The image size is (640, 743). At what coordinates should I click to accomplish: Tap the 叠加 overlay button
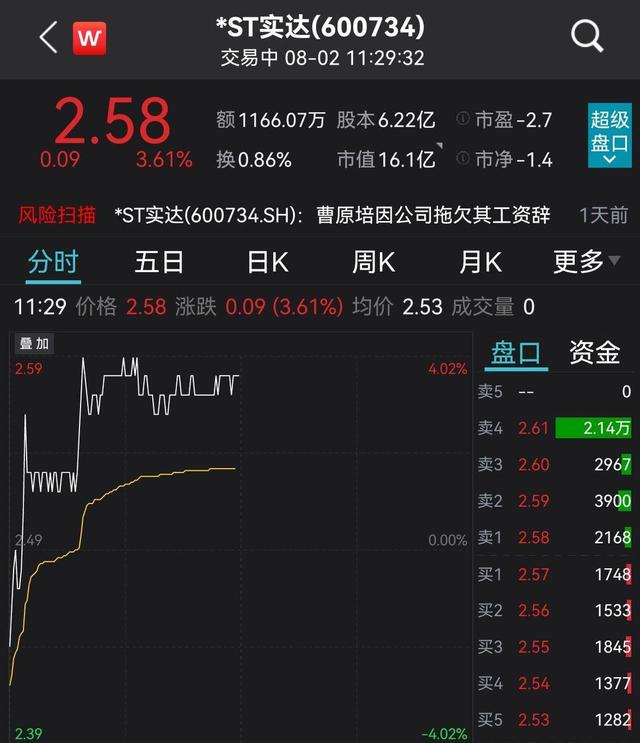click(x=33, y=343)
